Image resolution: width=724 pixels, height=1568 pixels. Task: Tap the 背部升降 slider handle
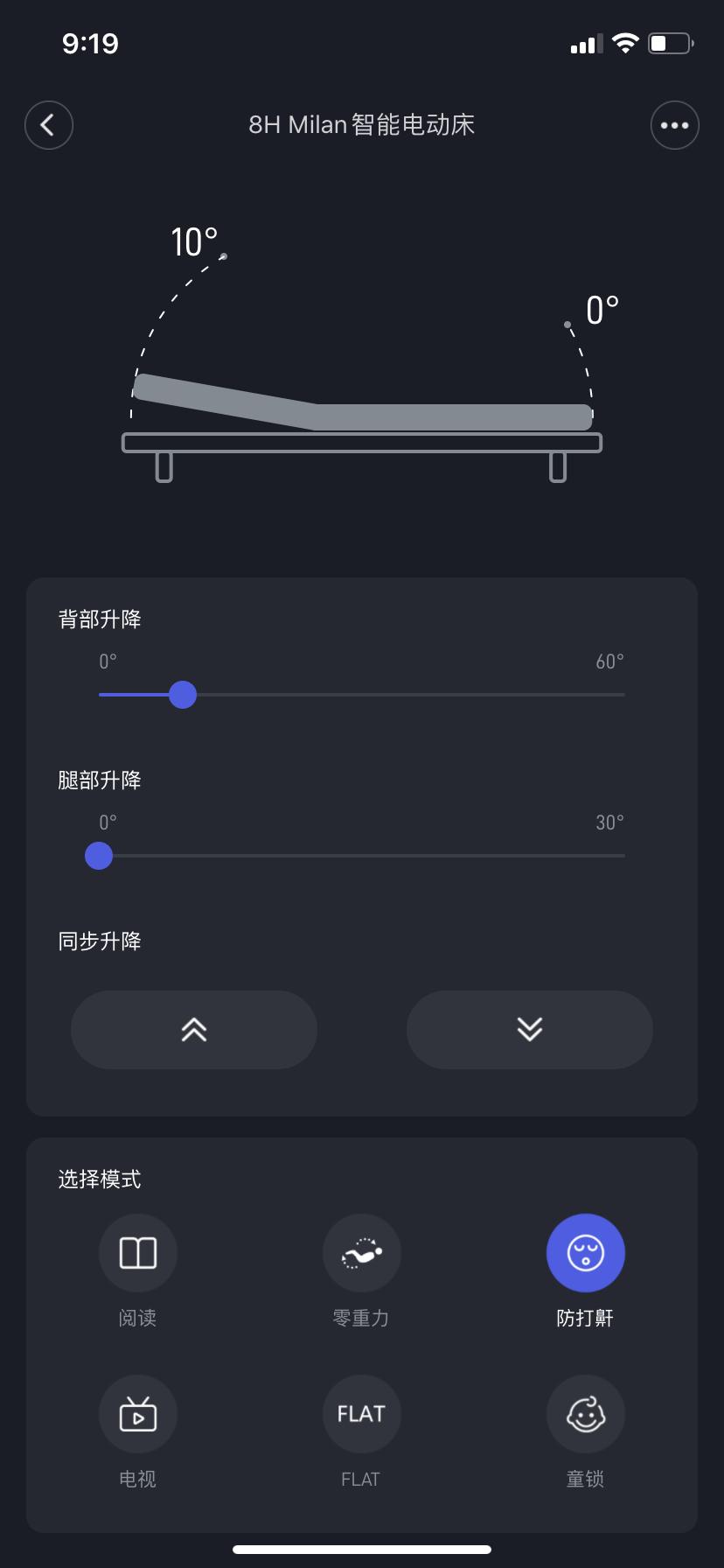point(183,694)
